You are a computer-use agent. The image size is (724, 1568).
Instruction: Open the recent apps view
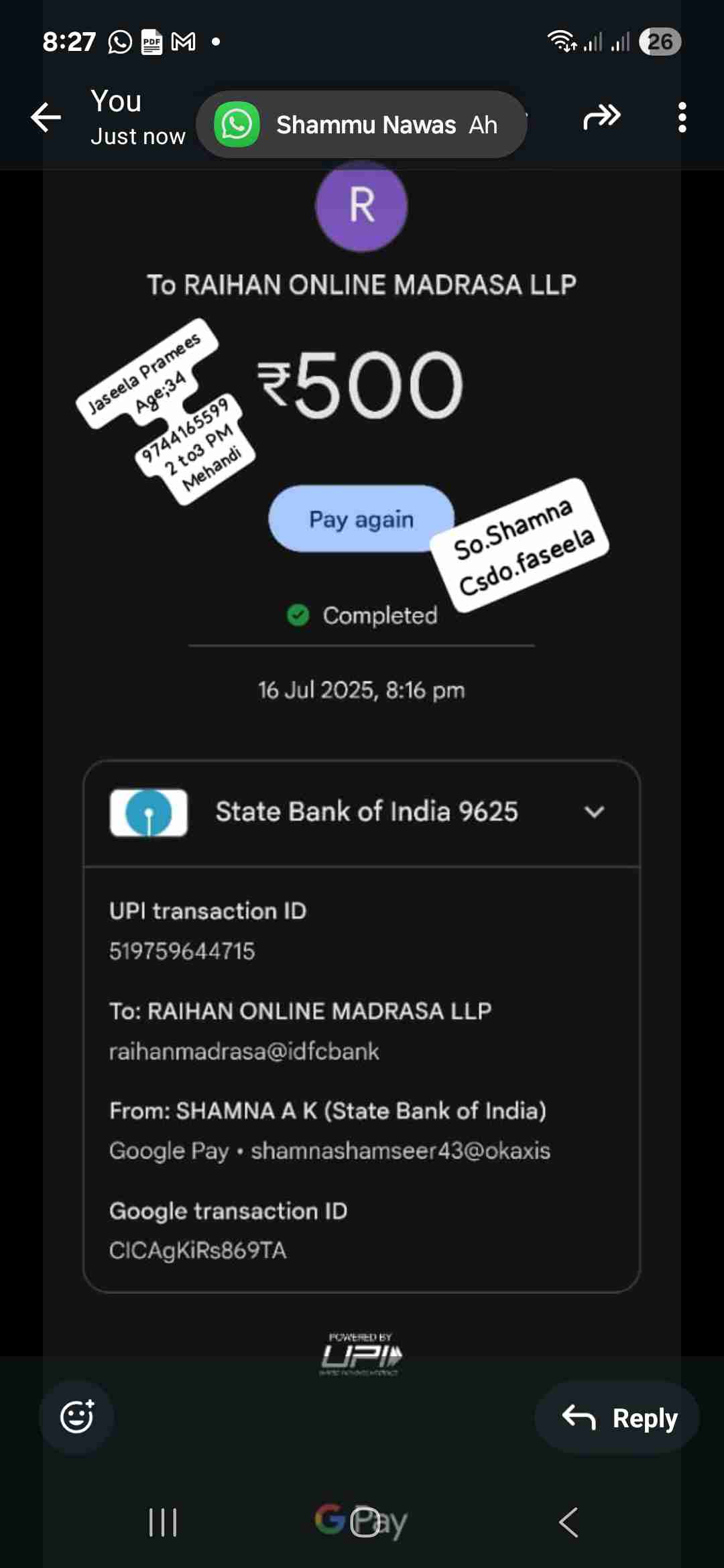[x=163, y=1522]
